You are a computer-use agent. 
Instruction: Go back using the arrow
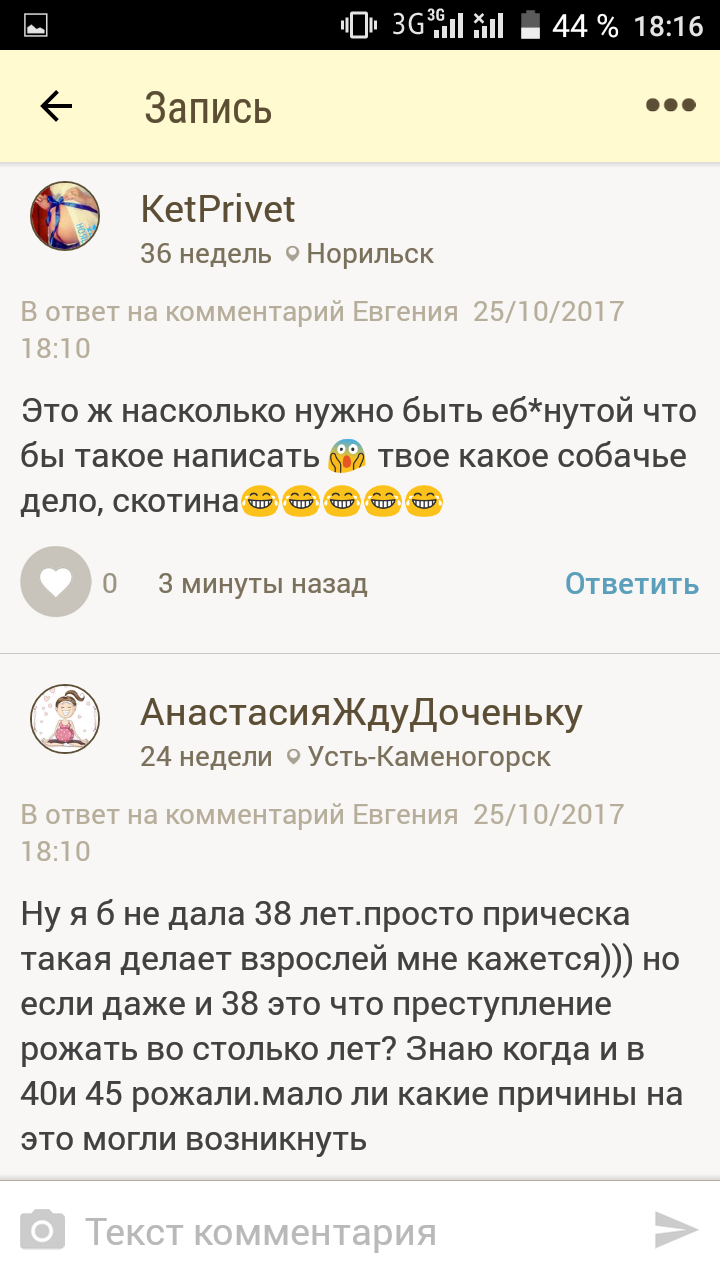pos(56,106)
